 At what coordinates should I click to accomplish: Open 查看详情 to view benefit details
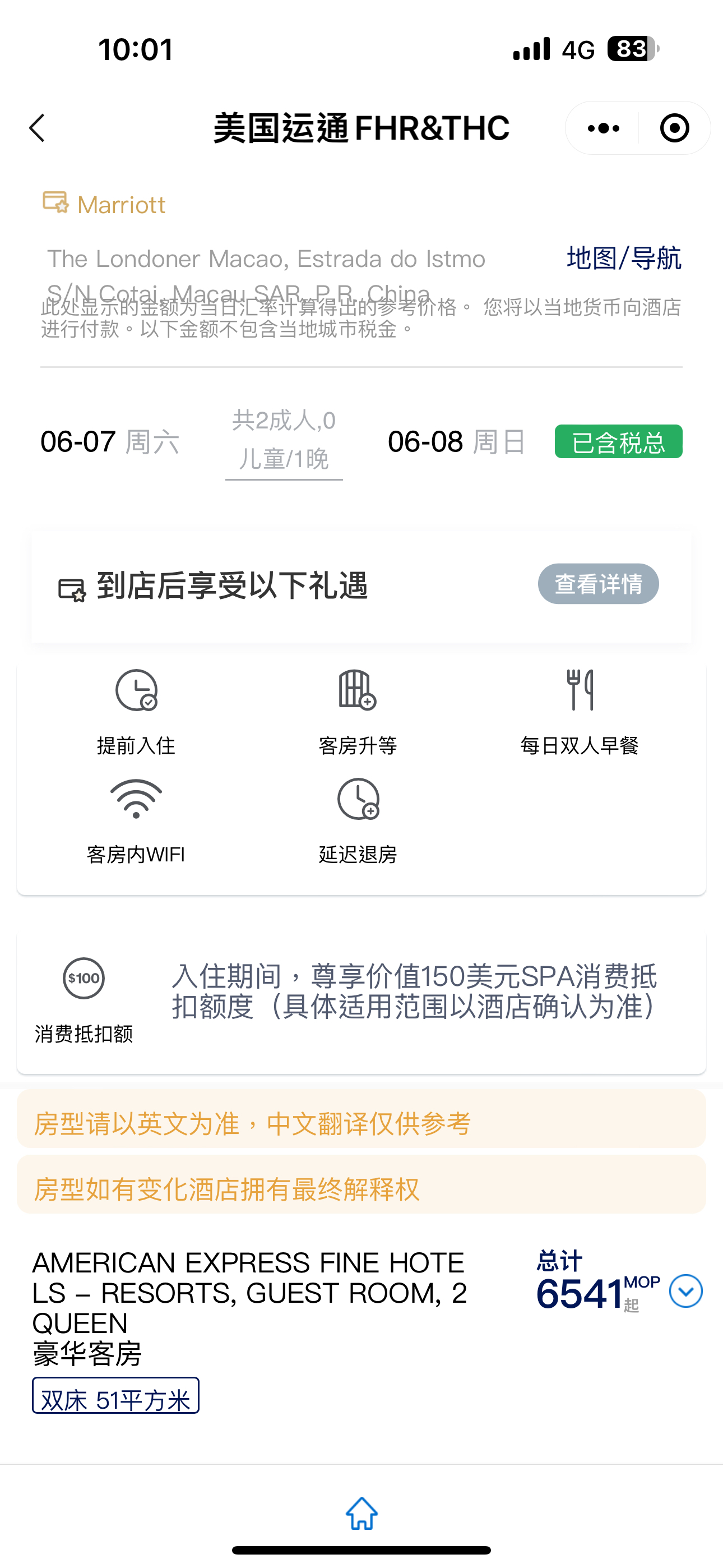(x=598, y=584)
